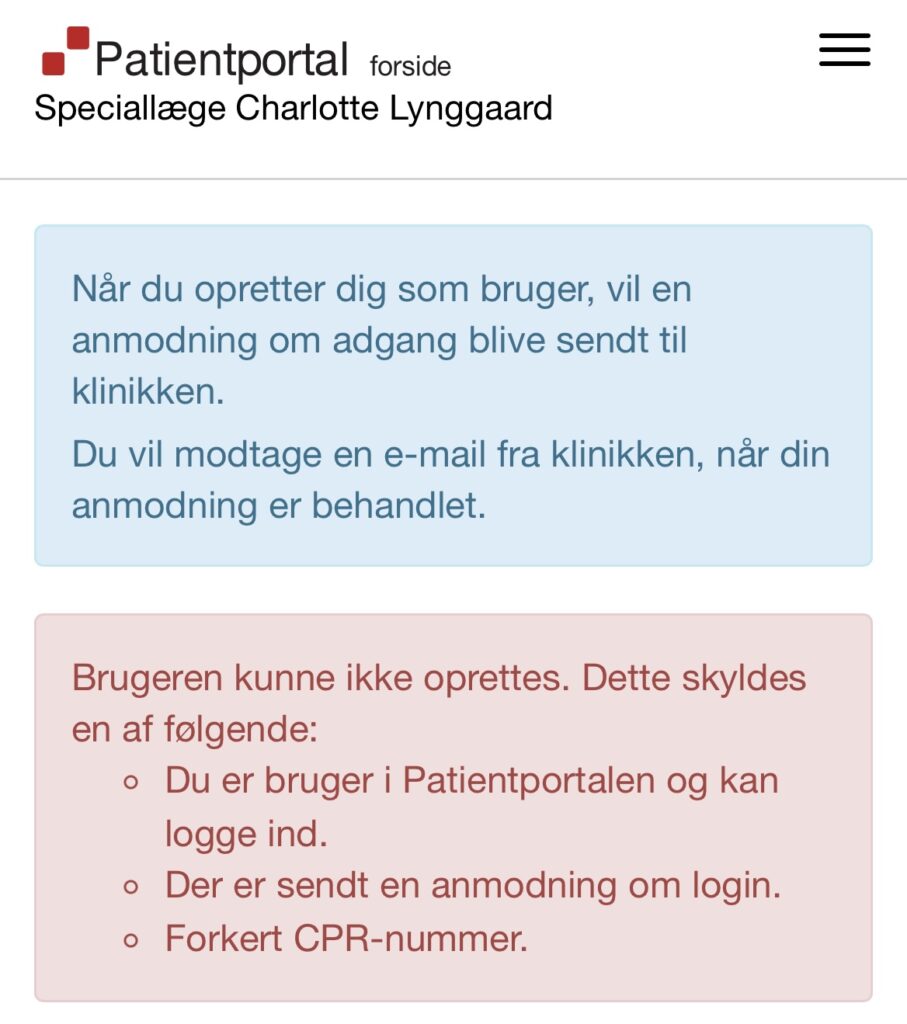Viewport: 907px width, 1024px height.
Task: Open the hamburger navigation menu
Action: pyautogui.click(x=844, y=50)
